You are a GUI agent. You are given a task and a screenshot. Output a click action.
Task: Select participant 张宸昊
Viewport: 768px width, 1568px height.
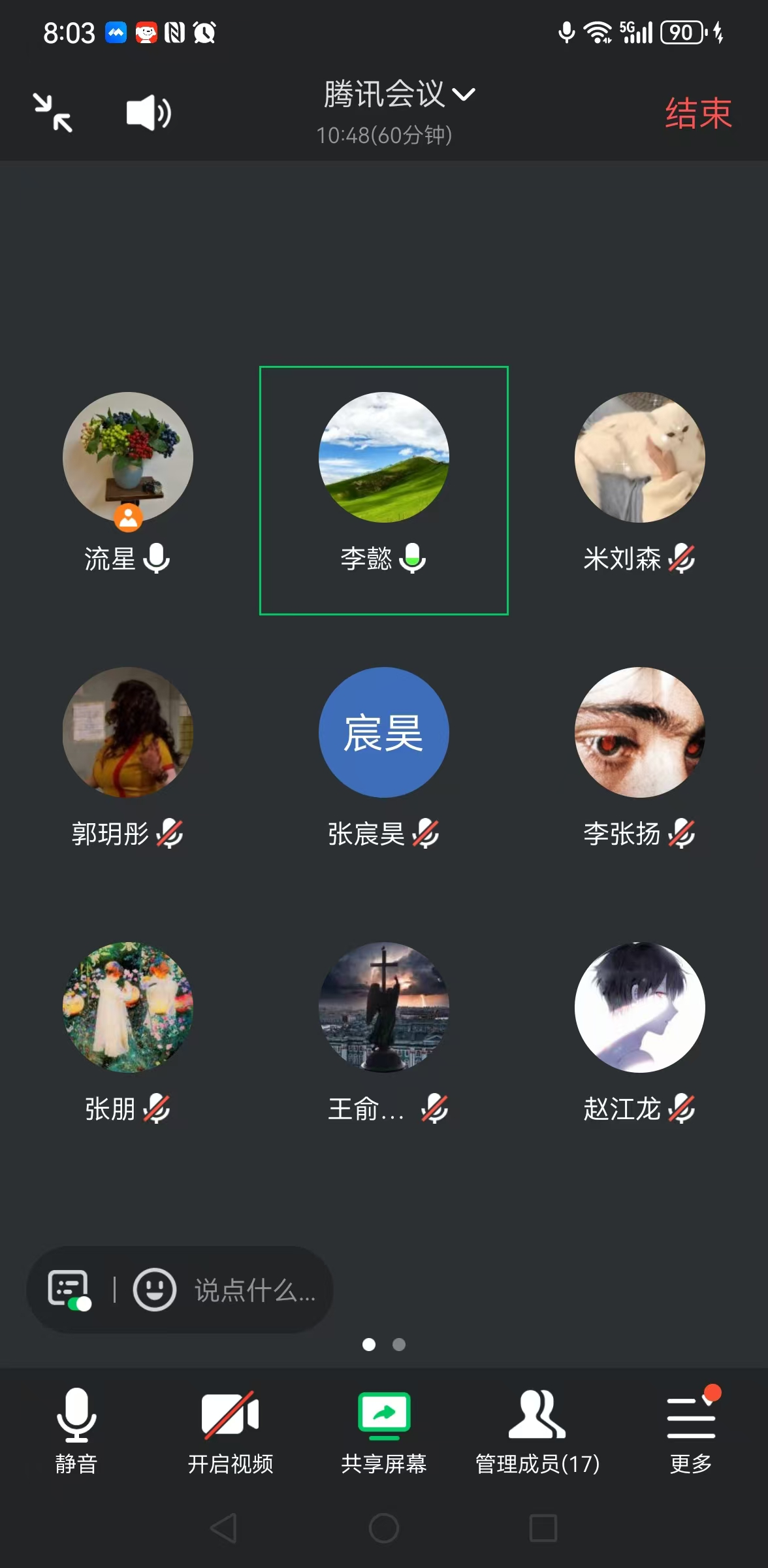[x=383, y=732]
